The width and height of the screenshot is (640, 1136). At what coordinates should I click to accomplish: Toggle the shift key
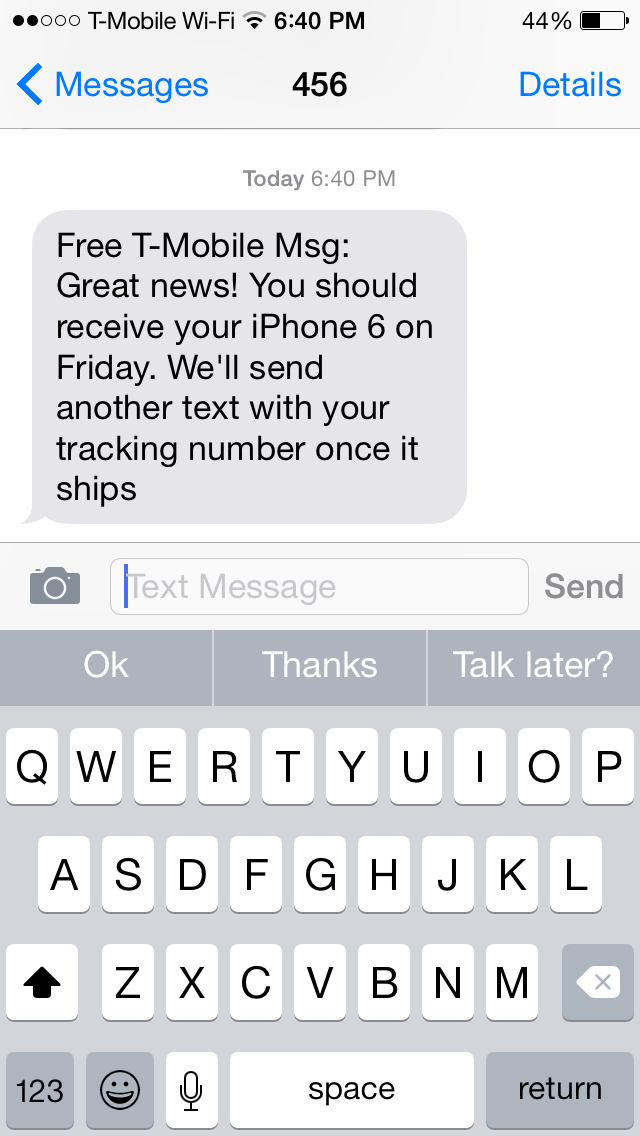pyautogui.click(x=42, y=982)
